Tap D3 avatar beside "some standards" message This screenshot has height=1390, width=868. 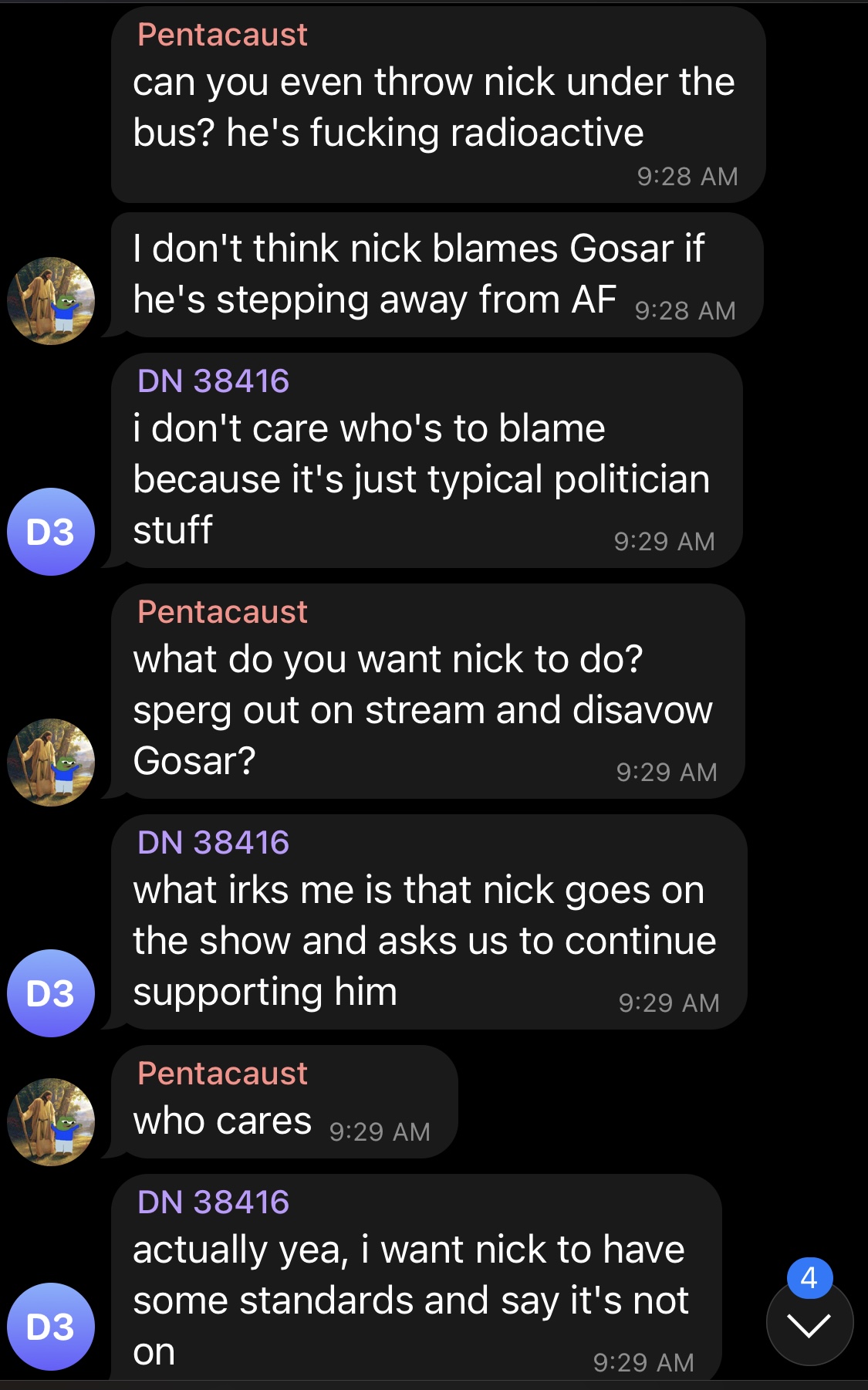pos(51,1327)
